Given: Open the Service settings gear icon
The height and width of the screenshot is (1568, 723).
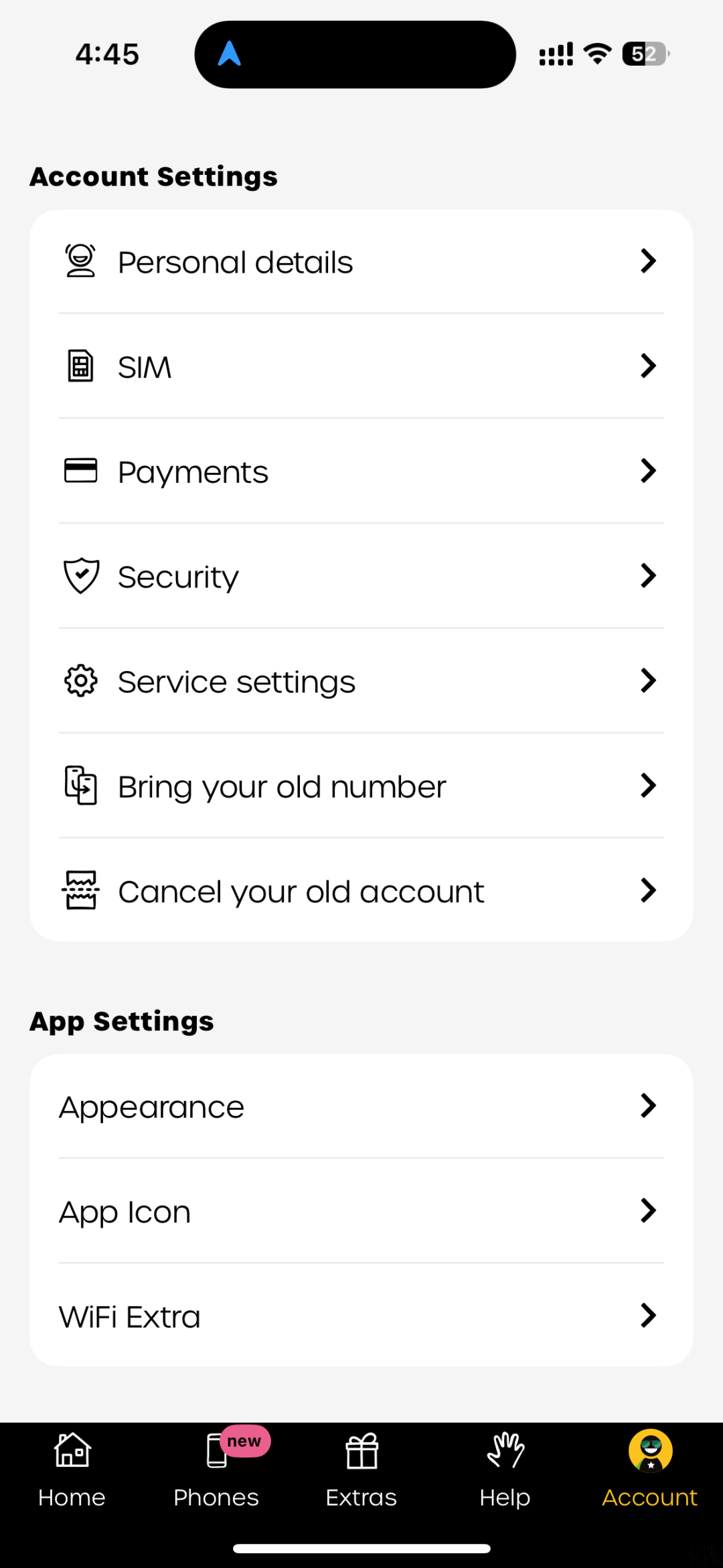Looking at the screenshot, I should (x=80, y=680).
